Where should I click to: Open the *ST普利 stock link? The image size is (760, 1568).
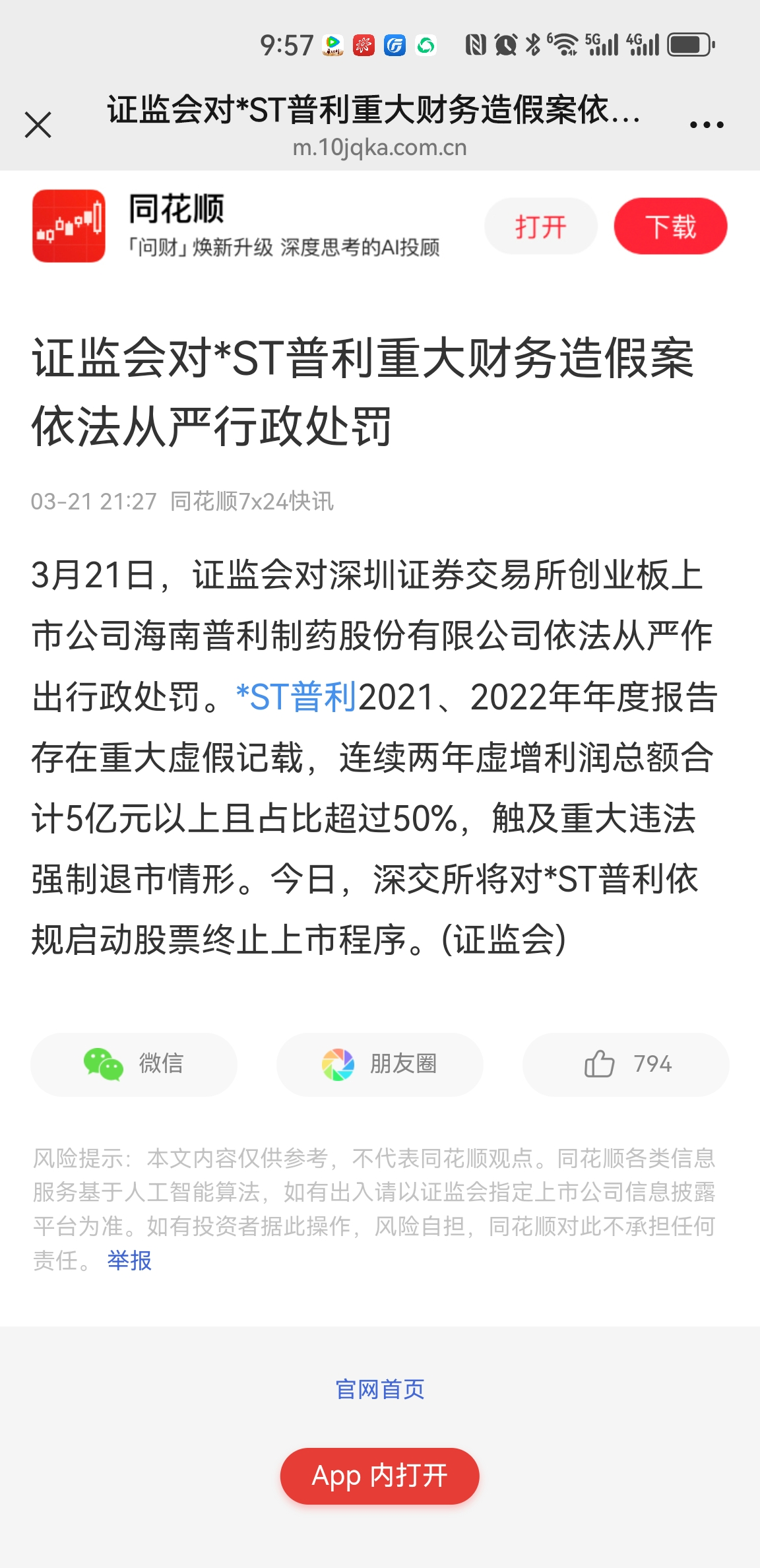[296, 697]
